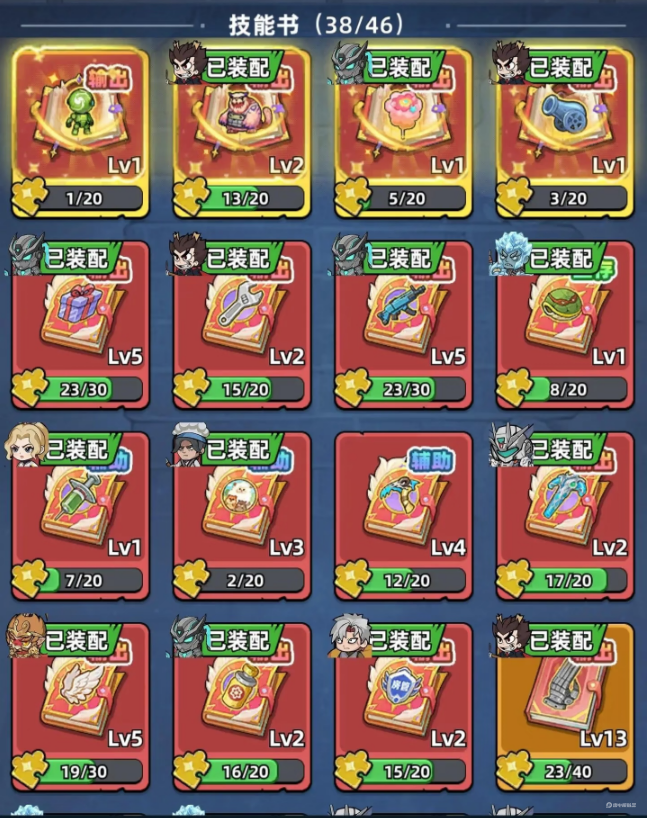View the turtle shell skill book at 8/20
This screenshot has width=647, height=818.
(x=565, y=320)
